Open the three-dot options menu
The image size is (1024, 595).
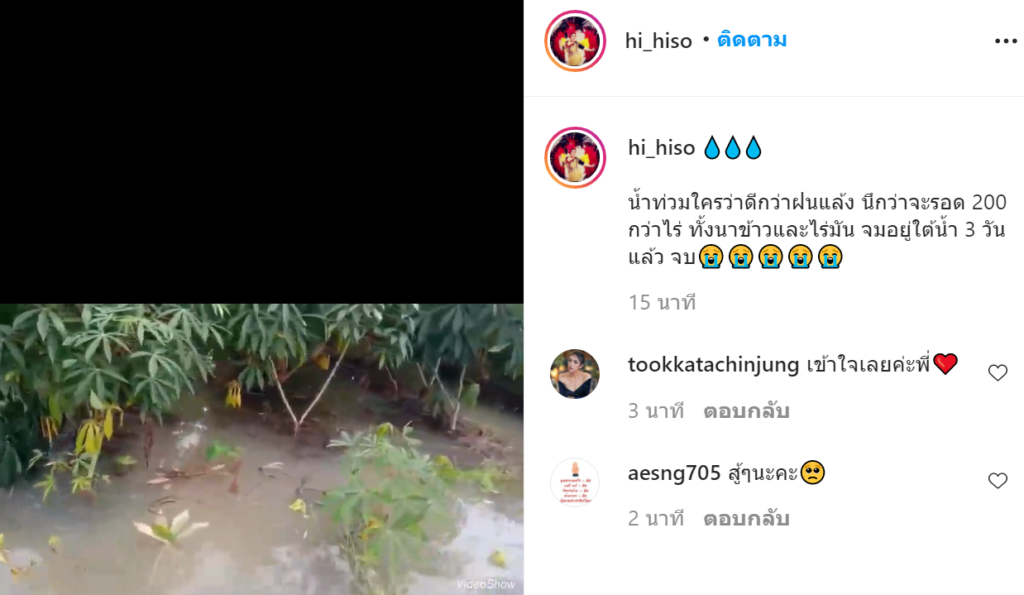[x=1004, y=41]
